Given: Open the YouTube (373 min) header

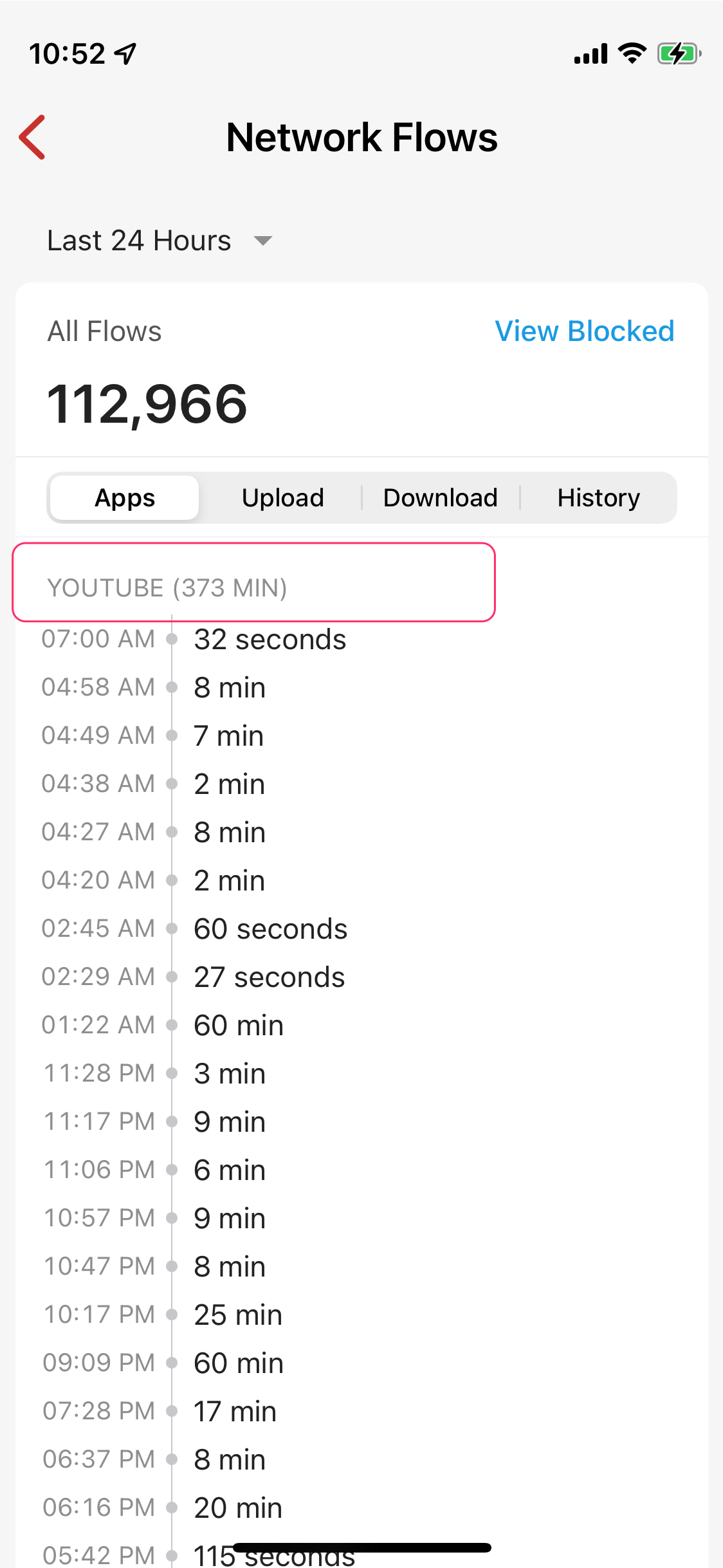Looking at the screenshot, I should pyautogui.click(x=254, y=582).
